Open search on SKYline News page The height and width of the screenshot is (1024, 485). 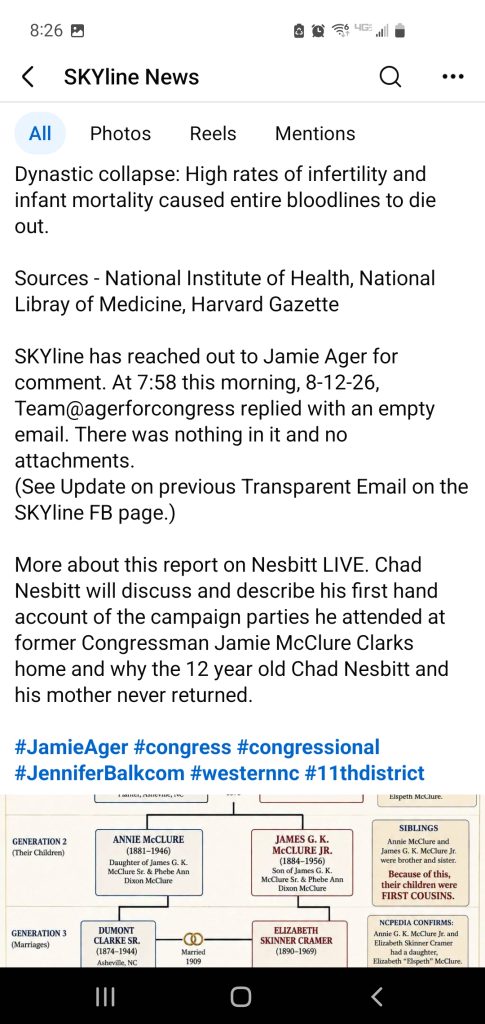tap(390, 77)
